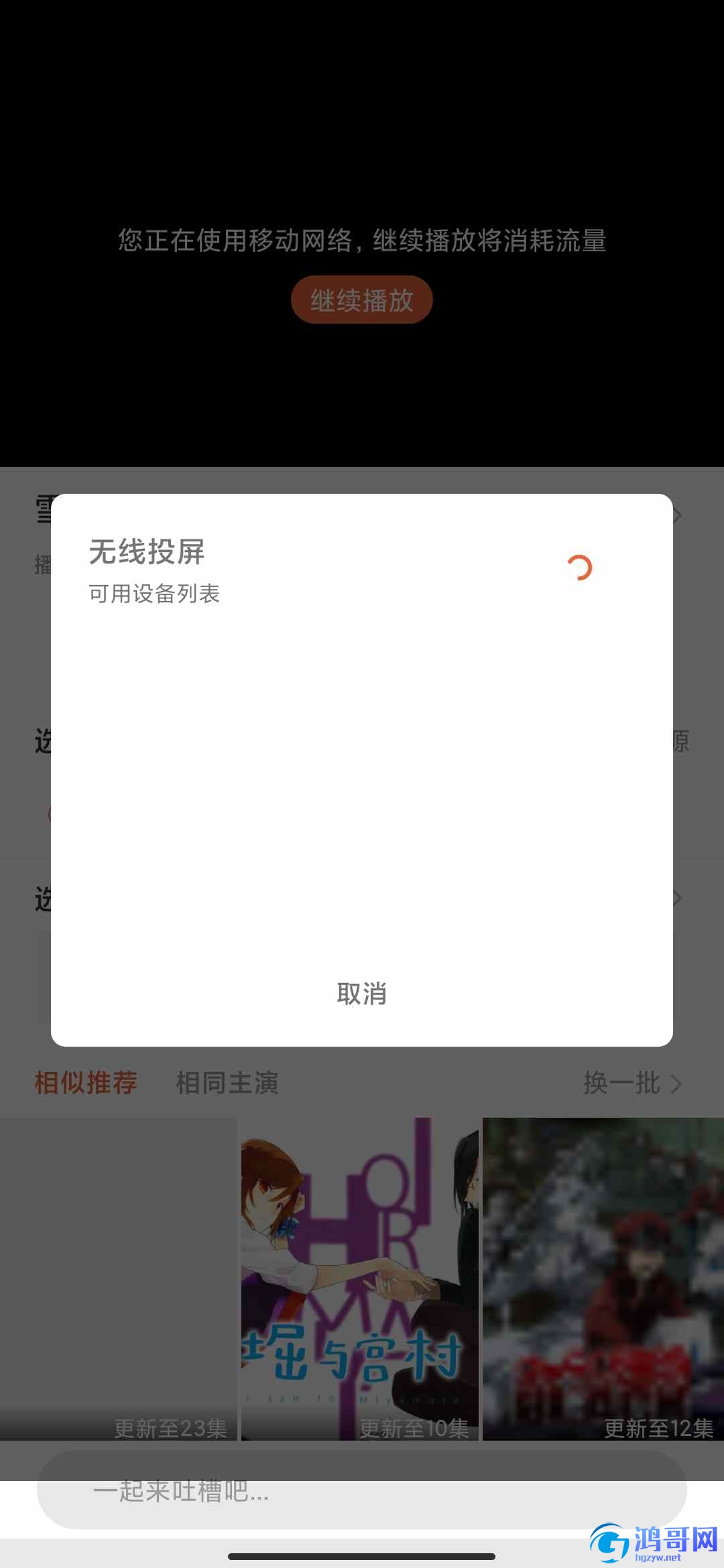Tap 取消 to dismiss the casting dialog

coord(361,994)
